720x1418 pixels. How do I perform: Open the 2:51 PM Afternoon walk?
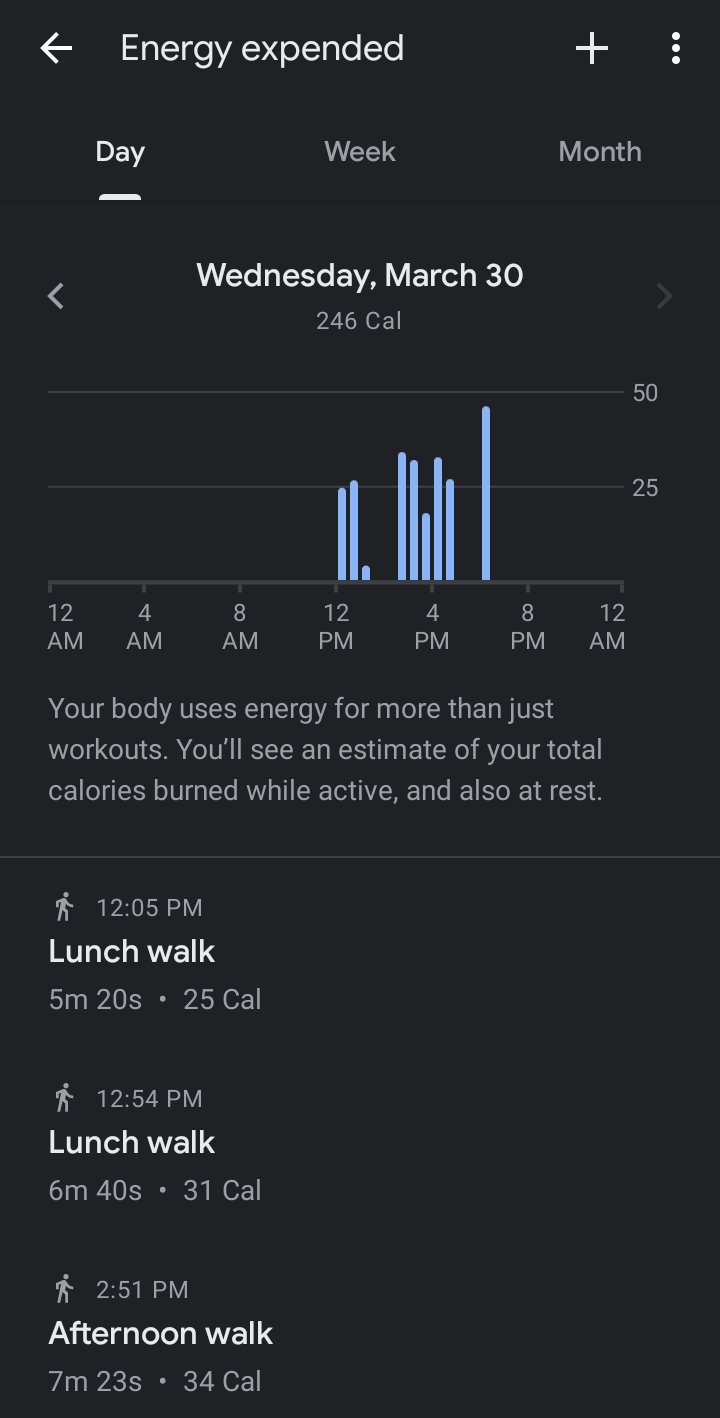point(360,1335)
